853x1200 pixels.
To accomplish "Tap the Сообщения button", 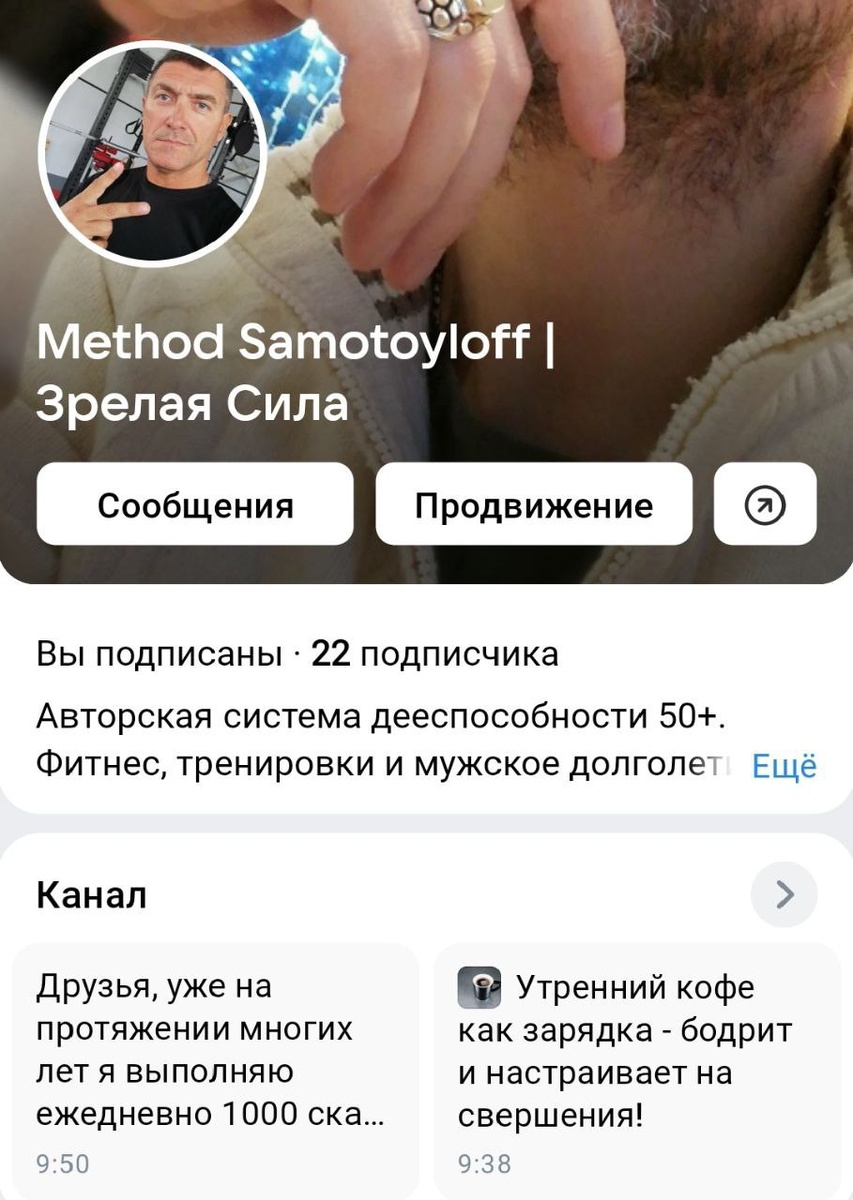I will click(x=195, y=505).
